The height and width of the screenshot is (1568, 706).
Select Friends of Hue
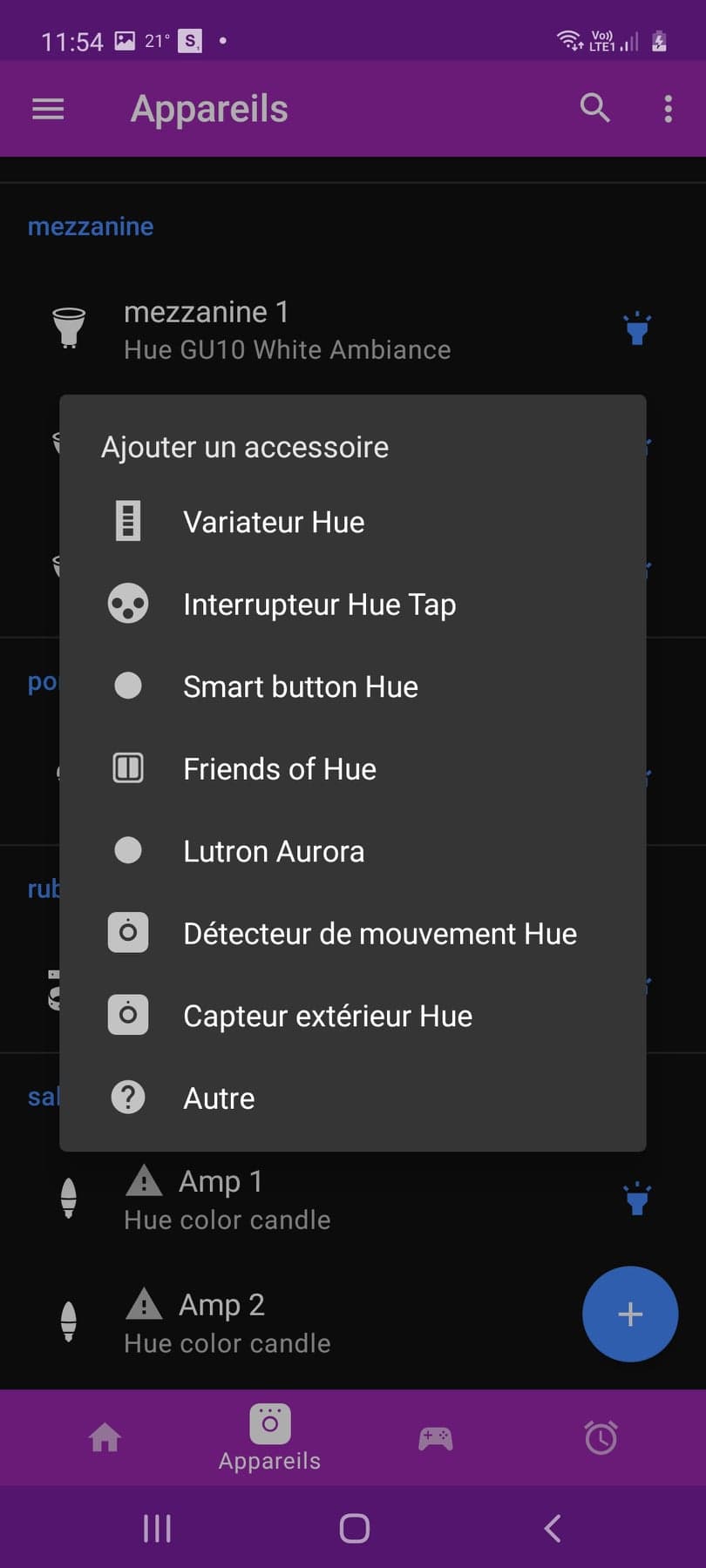pos(352,768)
